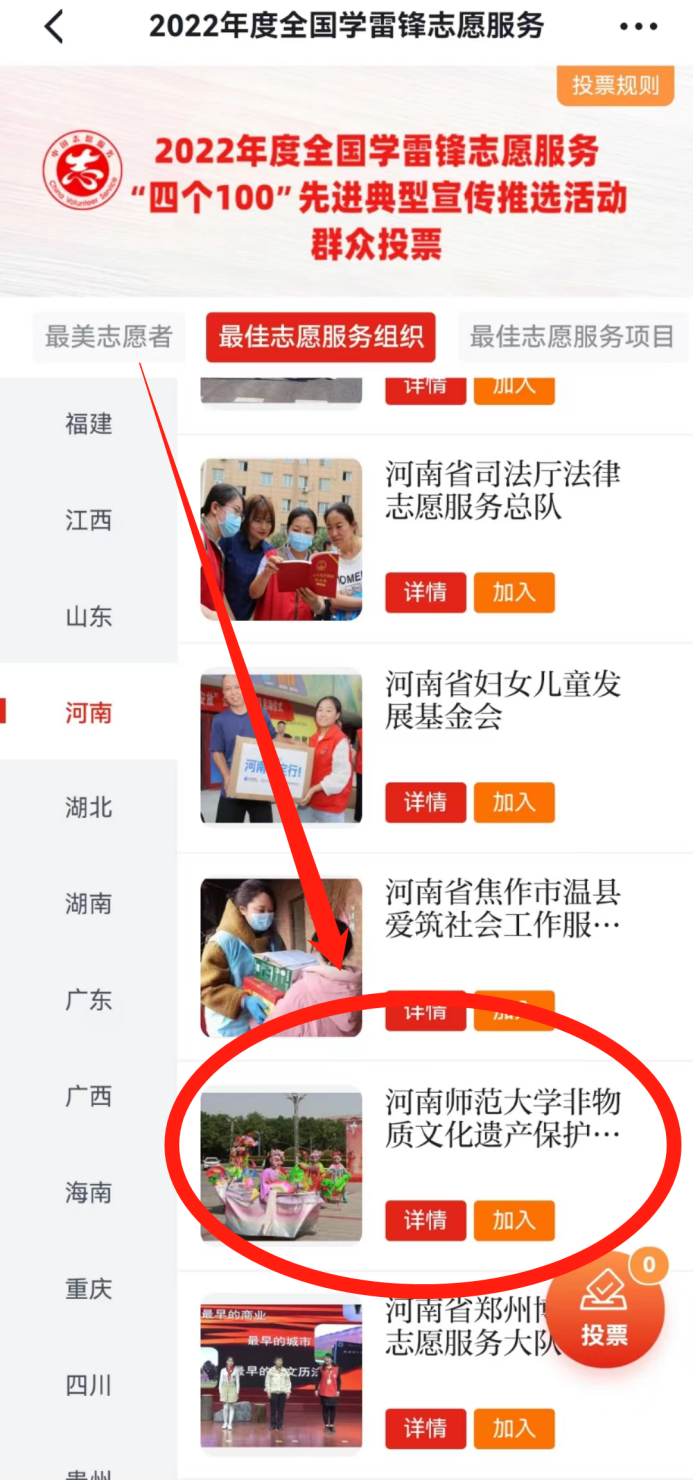Tap 加入 for 河南省司法厅法律志愿服务总队
This screenshot has width=693, height=1480.
514,593
